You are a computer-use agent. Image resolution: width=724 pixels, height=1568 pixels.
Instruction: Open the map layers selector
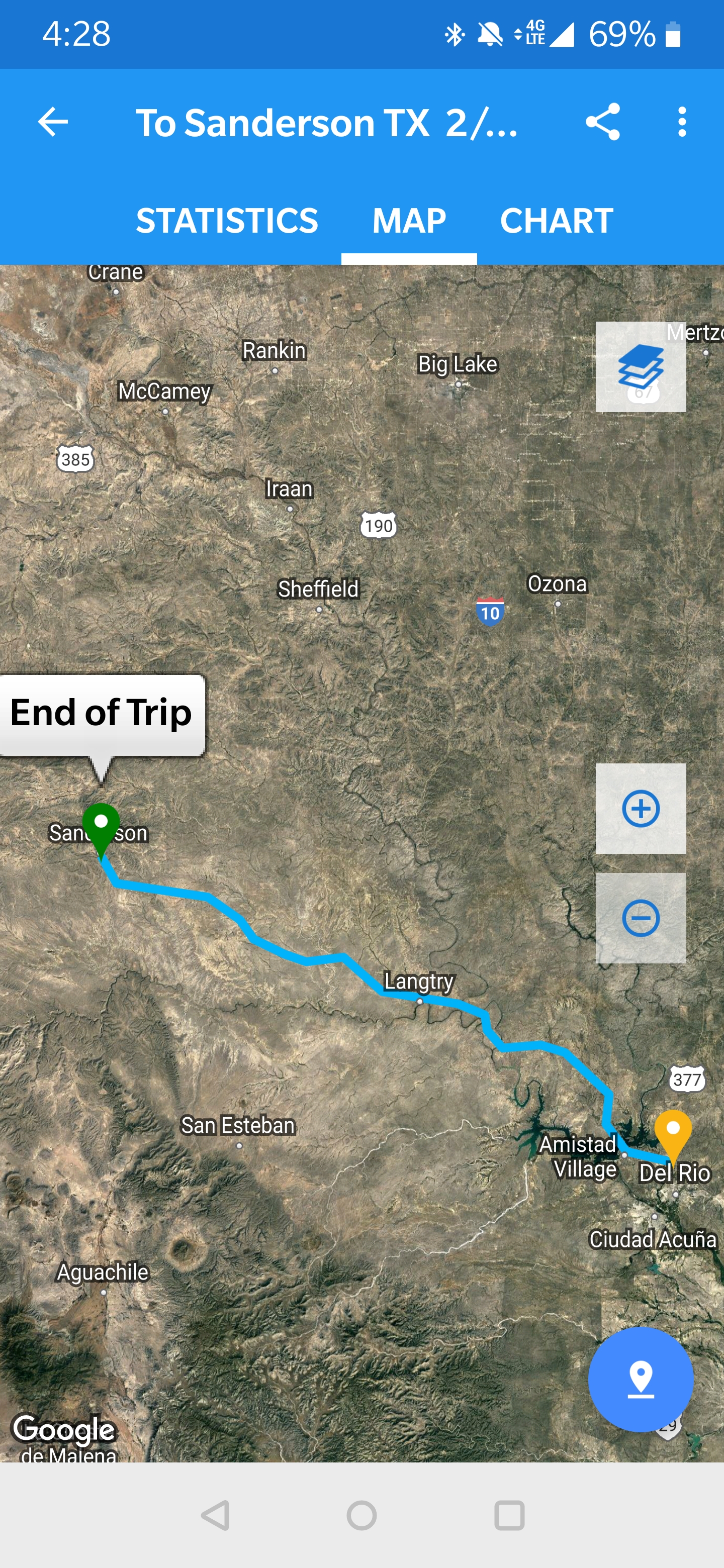pos(641,366)
